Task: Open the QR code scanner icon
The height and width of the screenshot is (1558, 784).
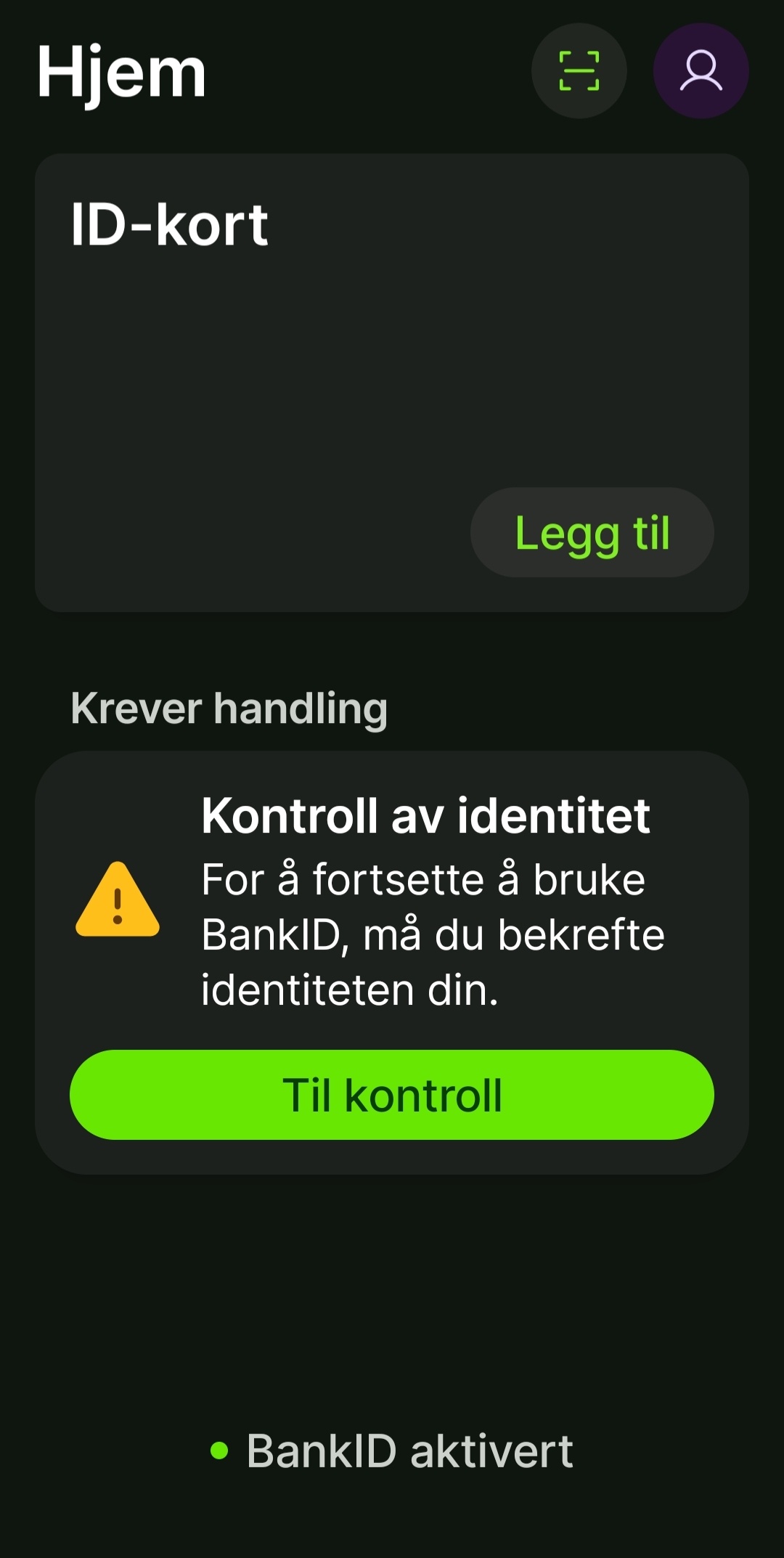Action: (579, 71)
